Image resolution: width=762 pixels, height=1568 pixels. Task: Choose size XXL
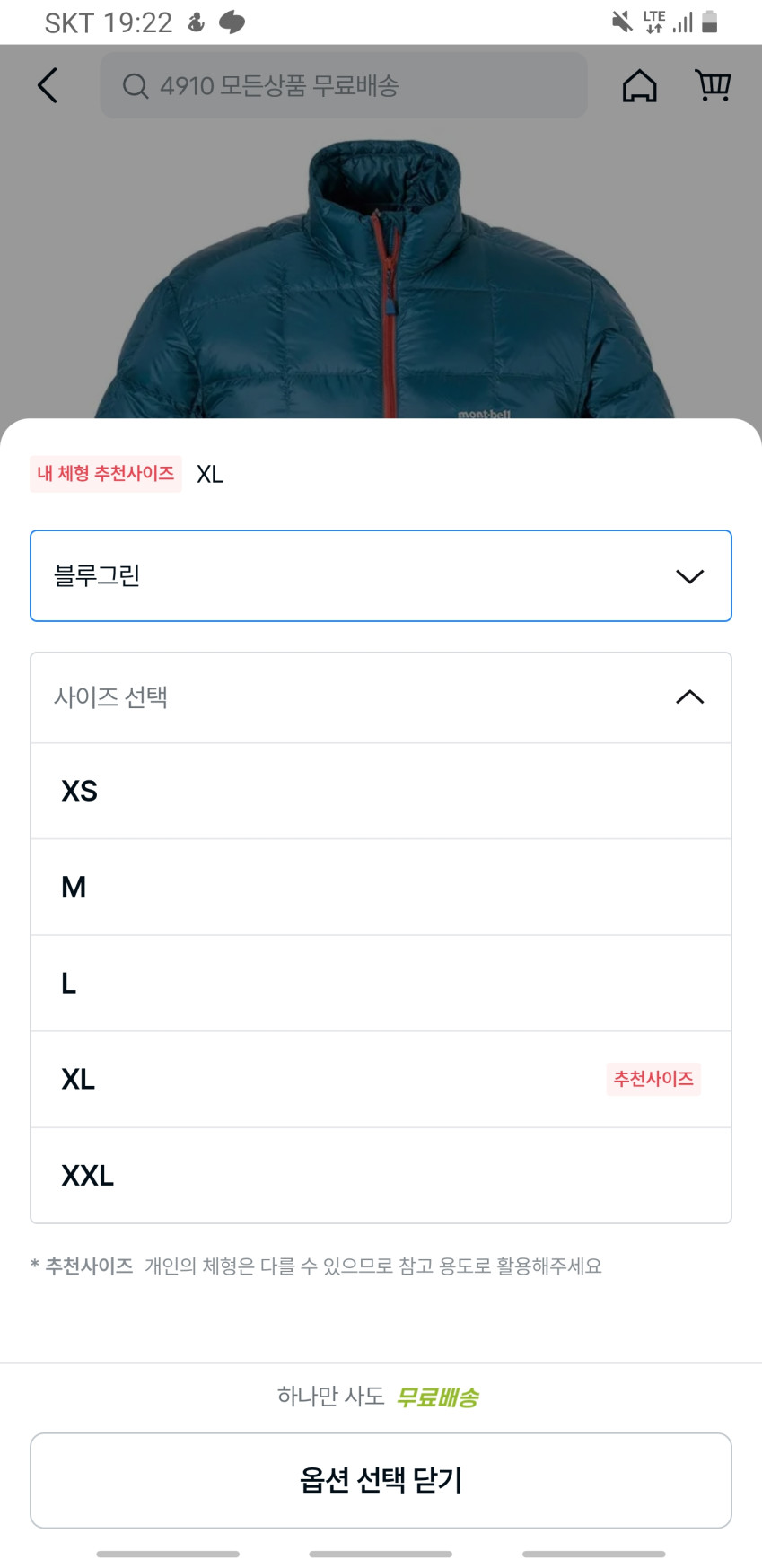click(381, 1175)
